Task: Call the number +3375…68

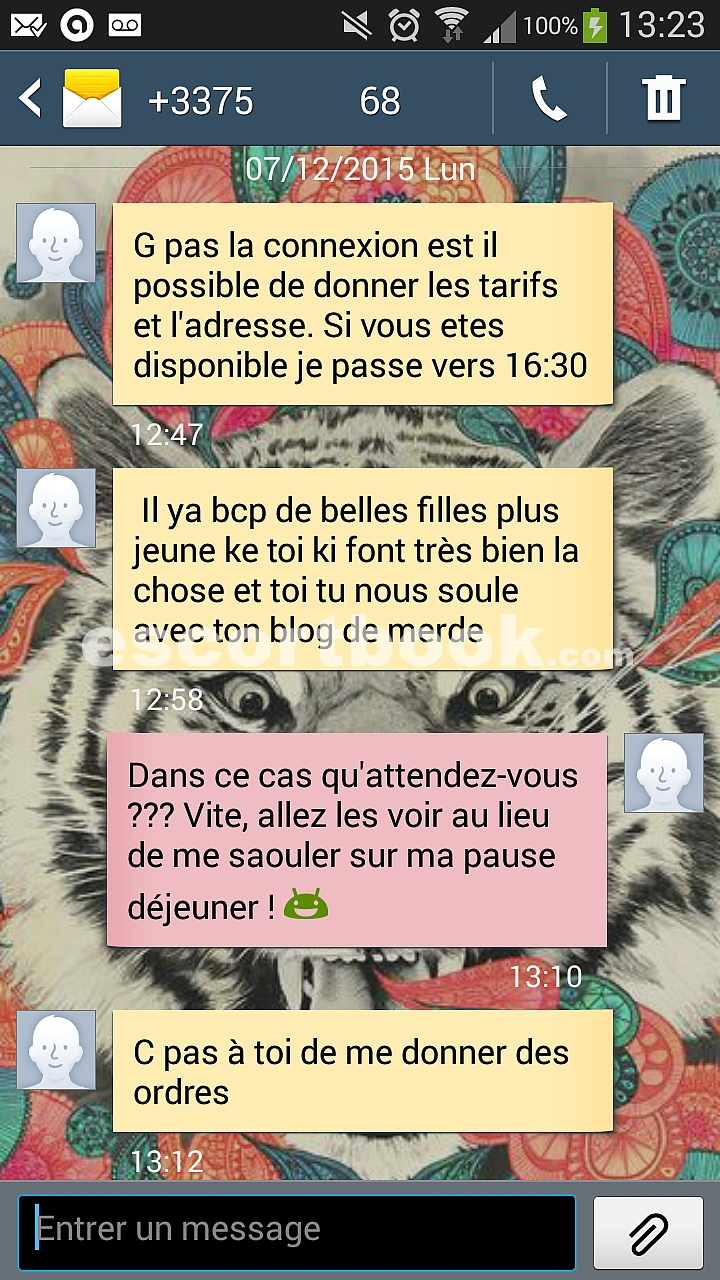Action: coord(549,99)
